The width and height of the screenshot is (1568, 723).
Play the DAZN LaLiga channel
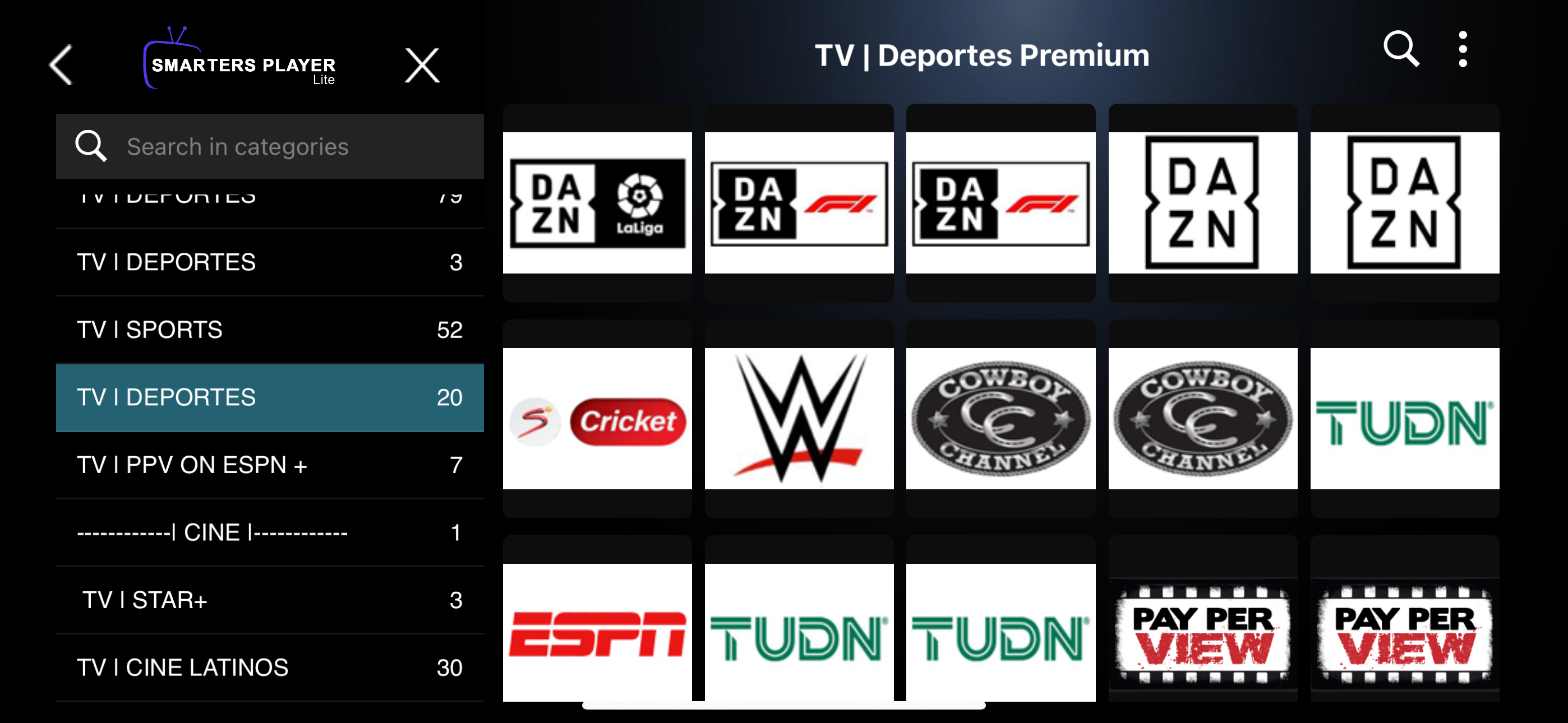(x=597, y=203)
